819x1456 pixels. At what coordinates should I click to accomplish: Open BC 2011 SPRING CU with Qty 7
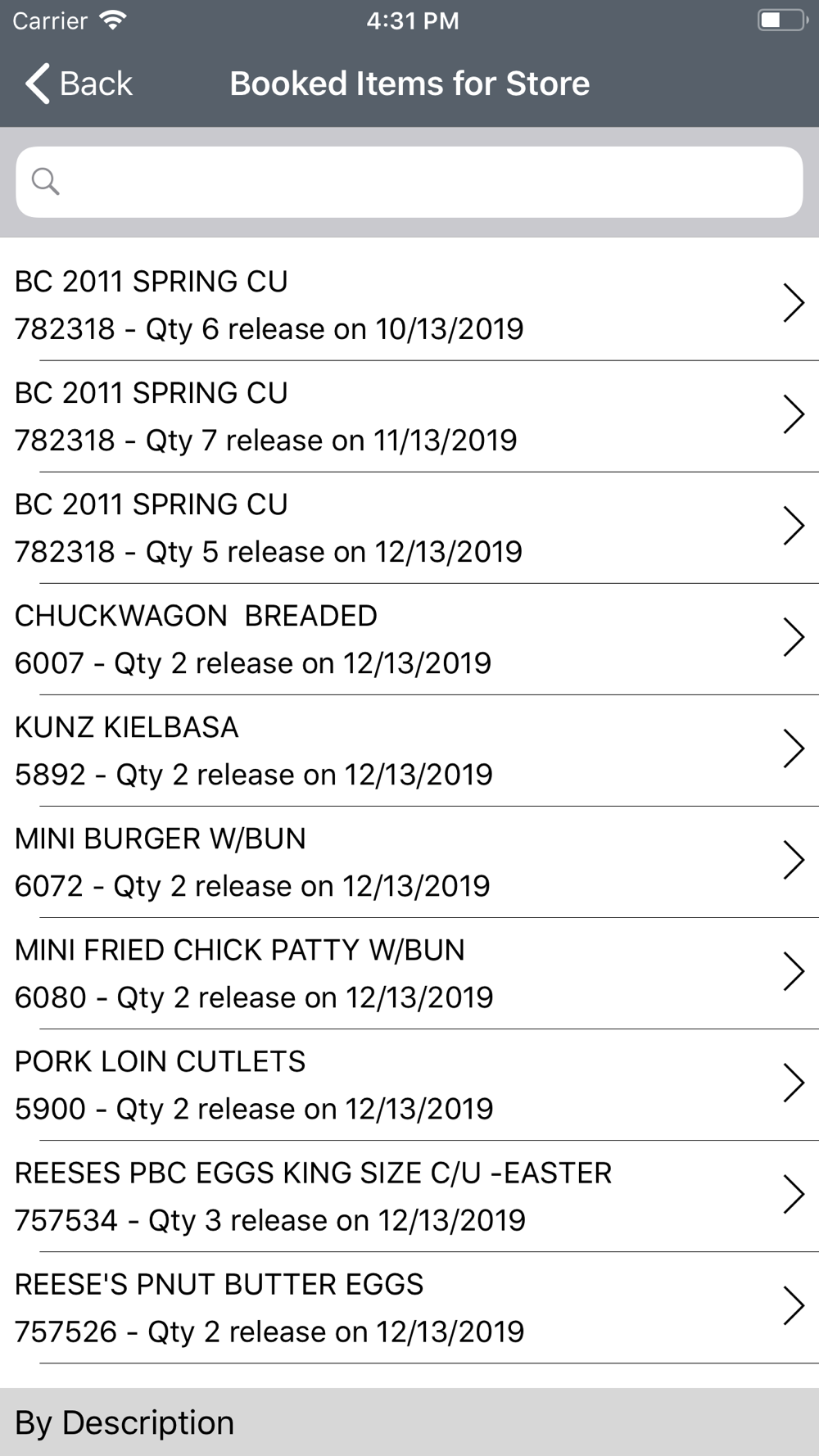pos(409,416)
